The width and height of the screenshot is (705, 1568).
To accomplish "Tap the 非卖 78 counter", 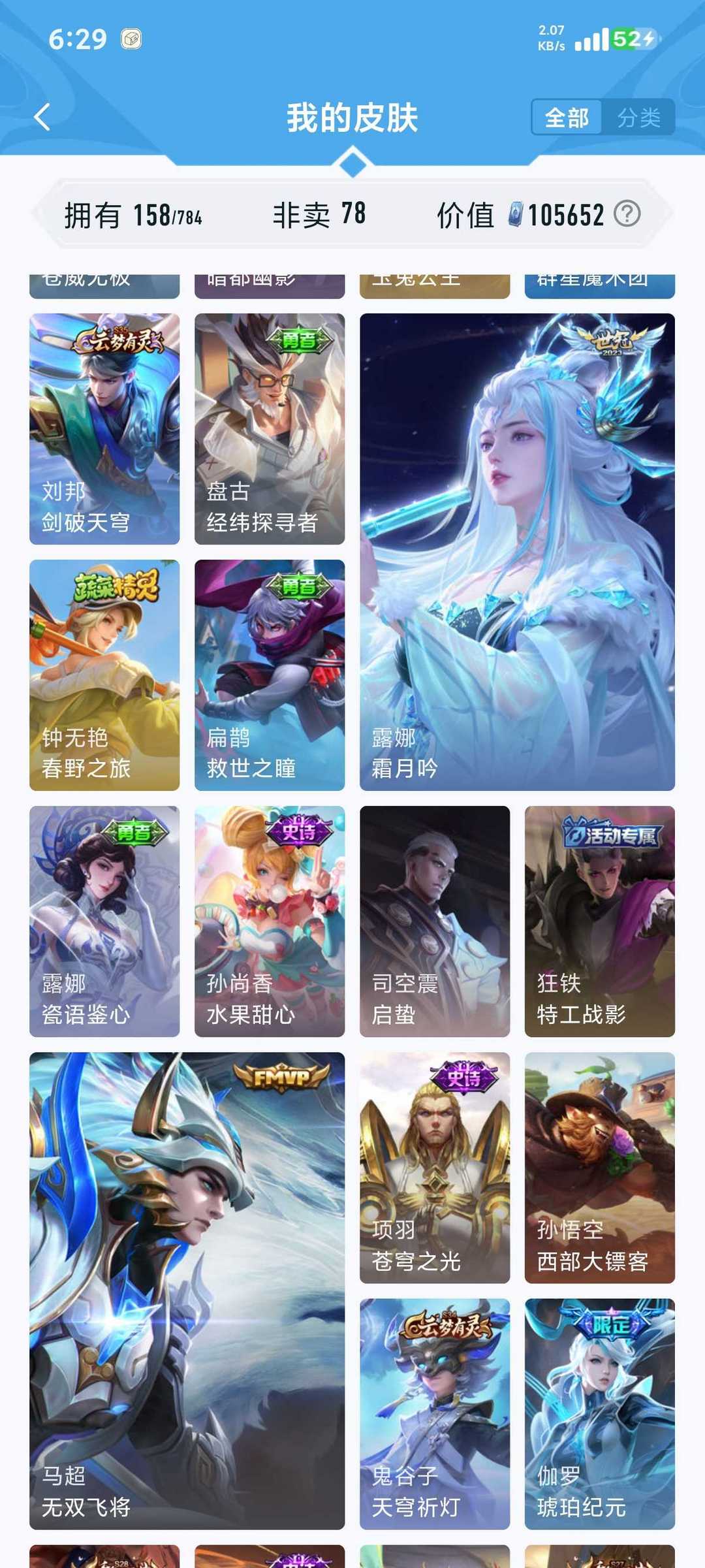I will 317,214.
